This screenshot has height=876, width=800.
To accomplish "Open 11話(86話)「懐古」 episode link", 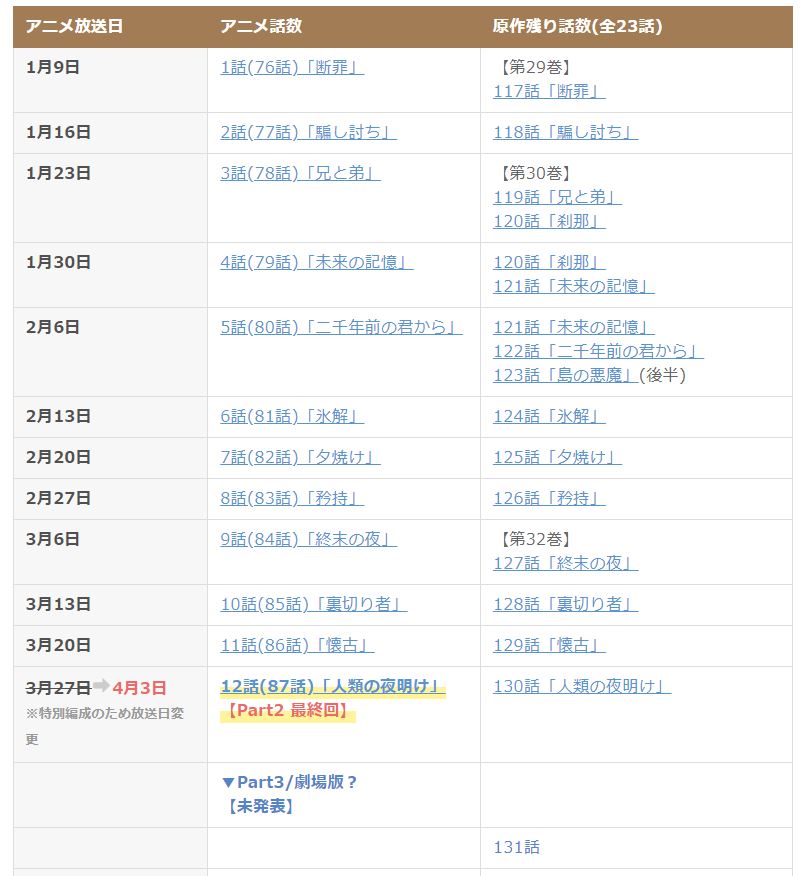I will pos(297,646).
